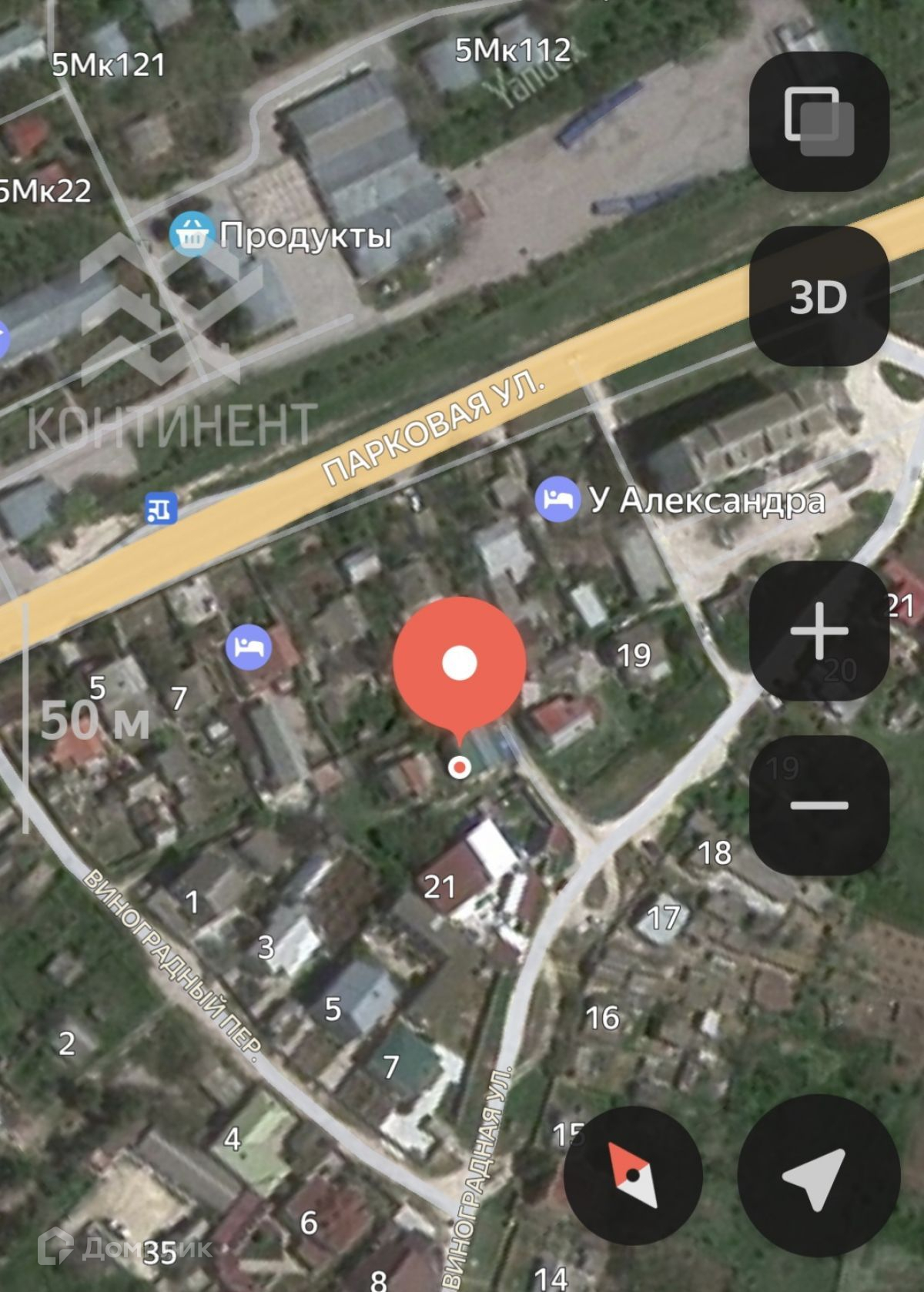
Task: Center the map on my location
Action: coord(818,1175)
